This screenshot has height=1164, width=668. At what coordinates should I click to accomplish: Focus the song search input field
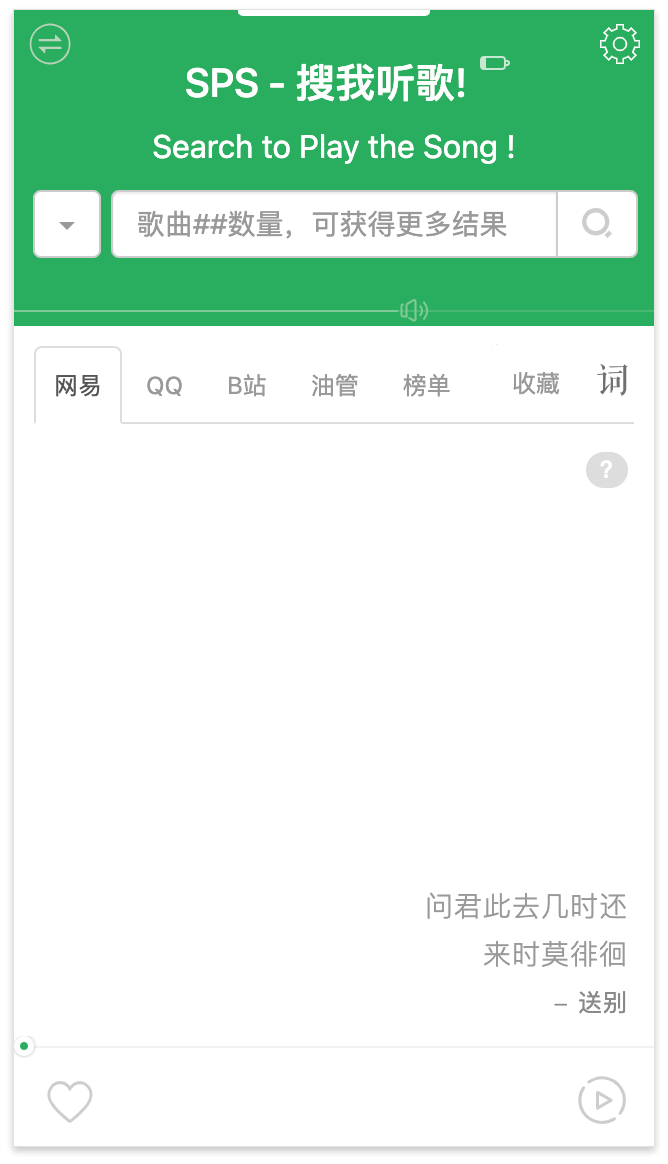pos(334,224)
